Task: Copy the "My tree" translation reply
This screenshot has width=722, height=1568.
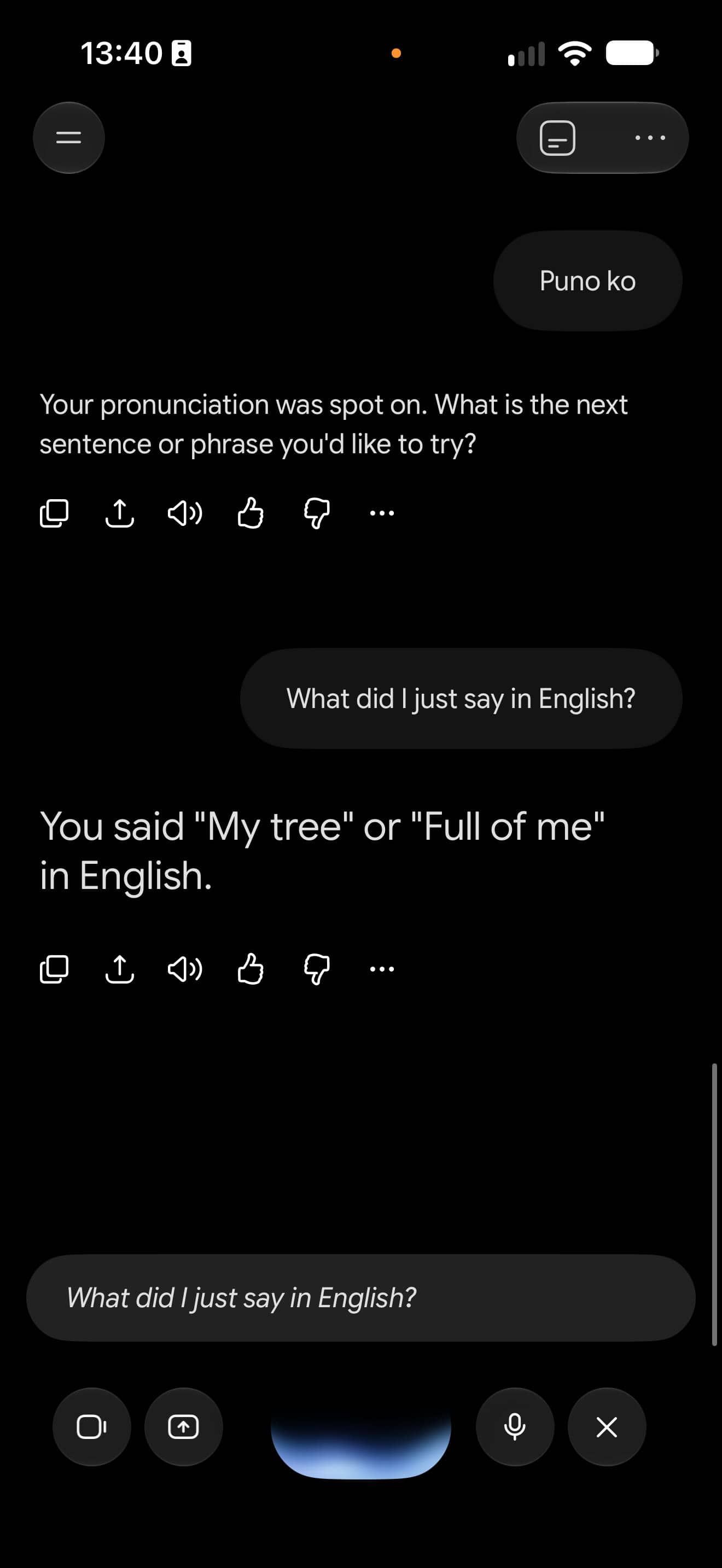Action: [x=54, y=969]
